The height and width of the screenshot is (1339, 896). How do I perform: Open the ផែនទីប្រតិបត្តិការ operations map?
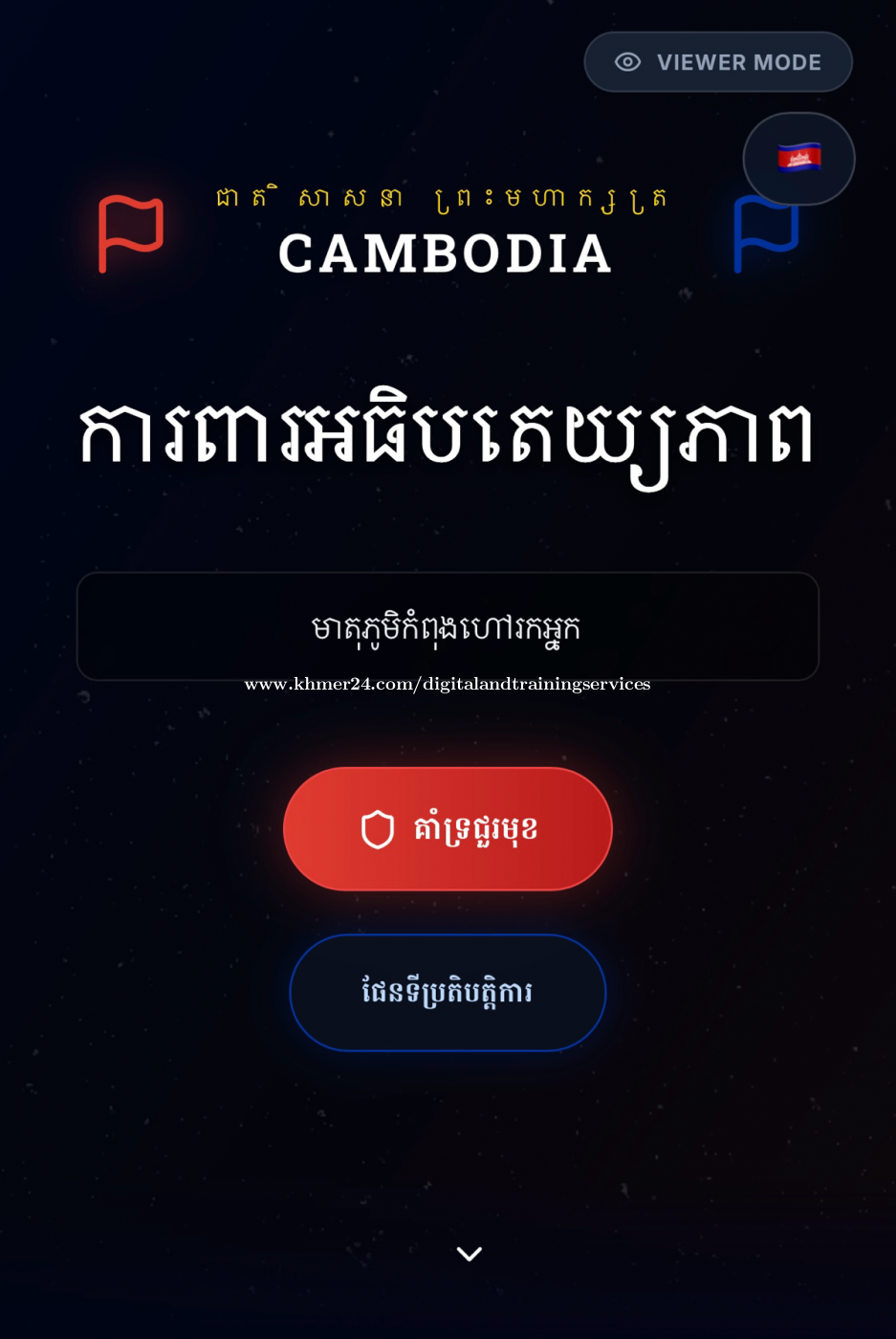(448, 992)
